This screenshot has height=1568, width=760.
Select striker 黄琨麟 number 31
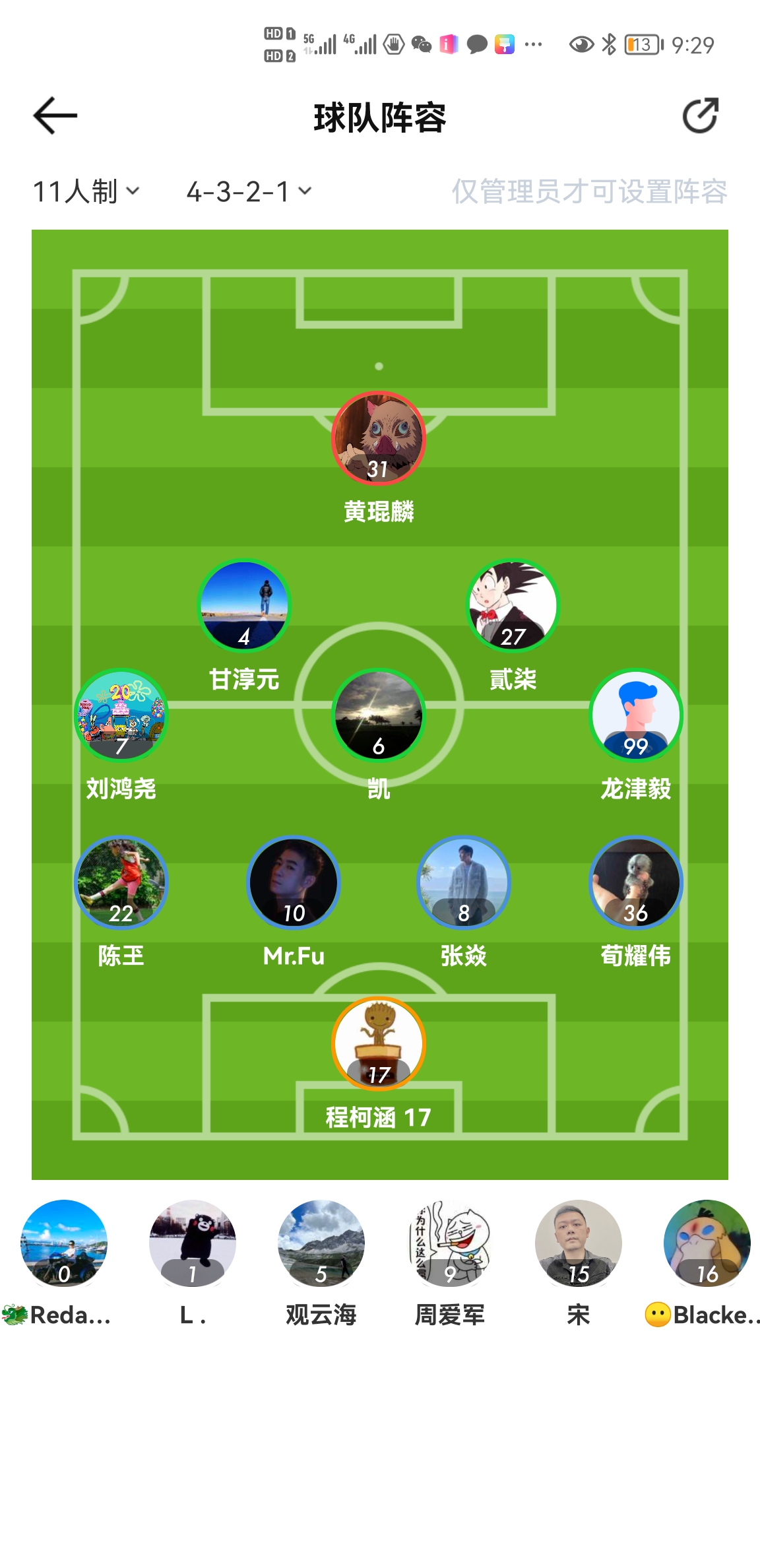point(379,438)
